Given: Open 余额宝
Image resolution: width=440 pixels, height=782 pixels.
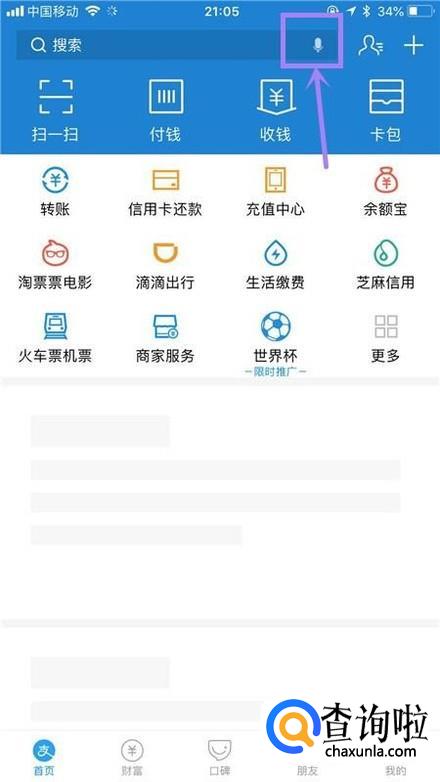Looking at the screenshot, I should [385, 192].
